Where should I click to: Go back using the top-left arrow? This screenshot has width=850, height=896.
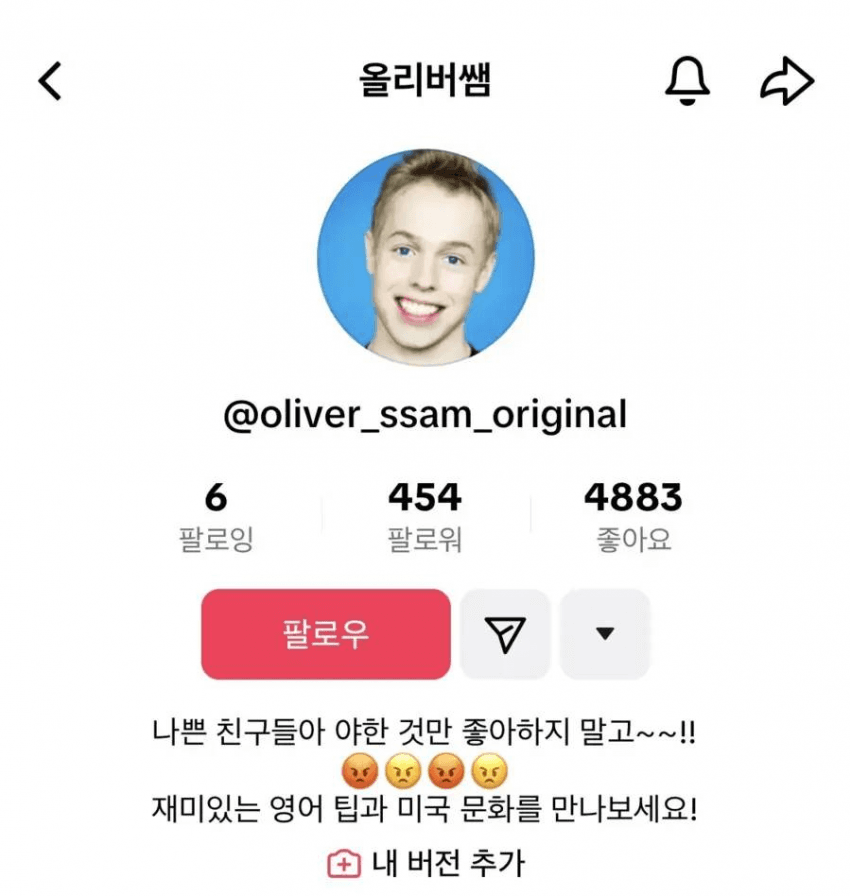tap(50, 81)
